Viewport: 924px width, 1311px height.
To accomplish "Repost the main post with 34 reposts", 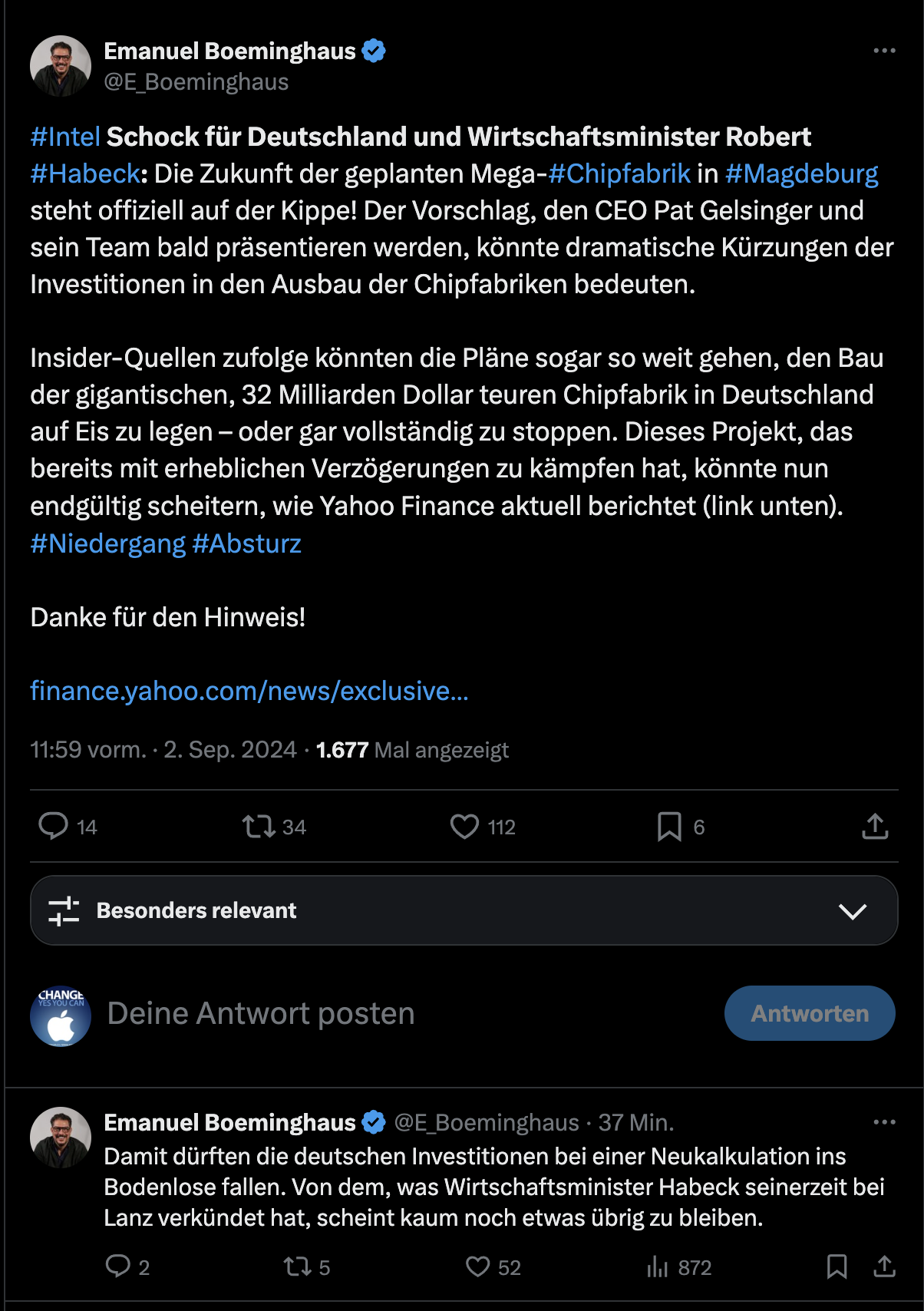I will pos(259,826).
